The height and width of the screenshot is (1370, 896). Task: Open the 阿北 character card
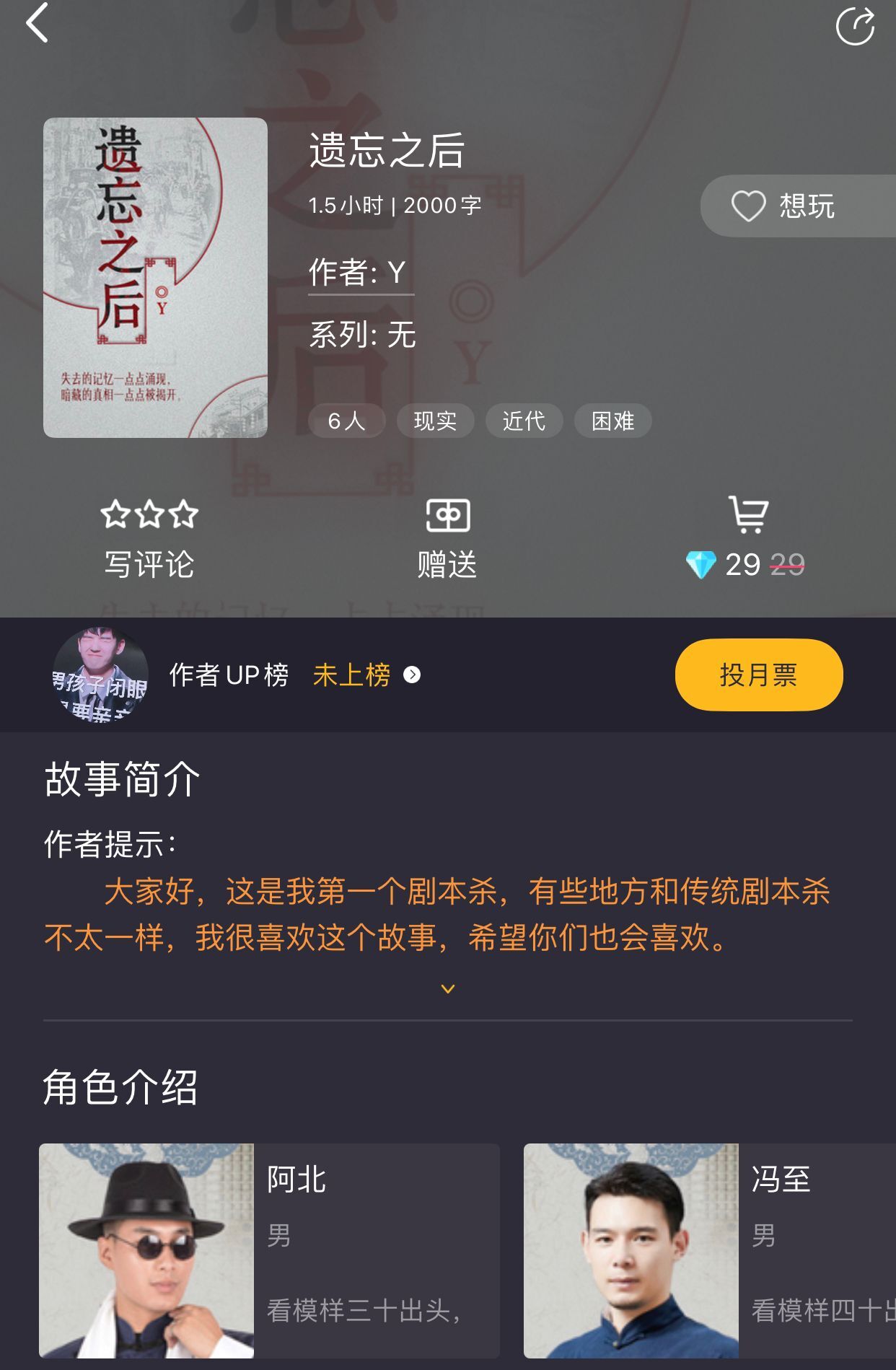pyautogui.click(x=269, y=1250)
